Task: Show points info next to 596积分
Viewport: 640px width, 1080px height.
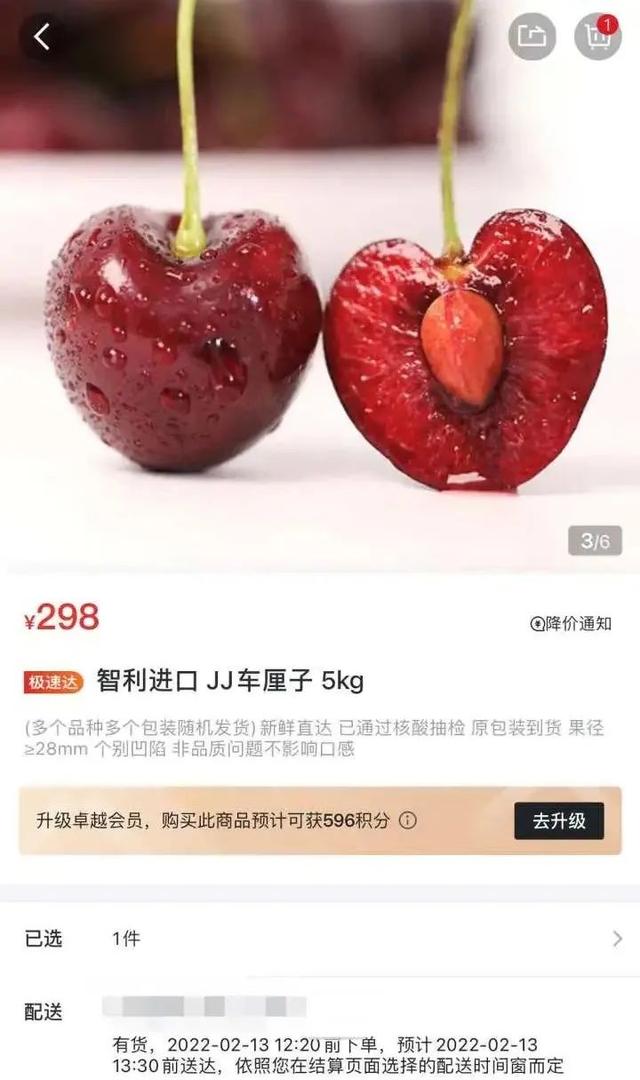Action: 408,820
